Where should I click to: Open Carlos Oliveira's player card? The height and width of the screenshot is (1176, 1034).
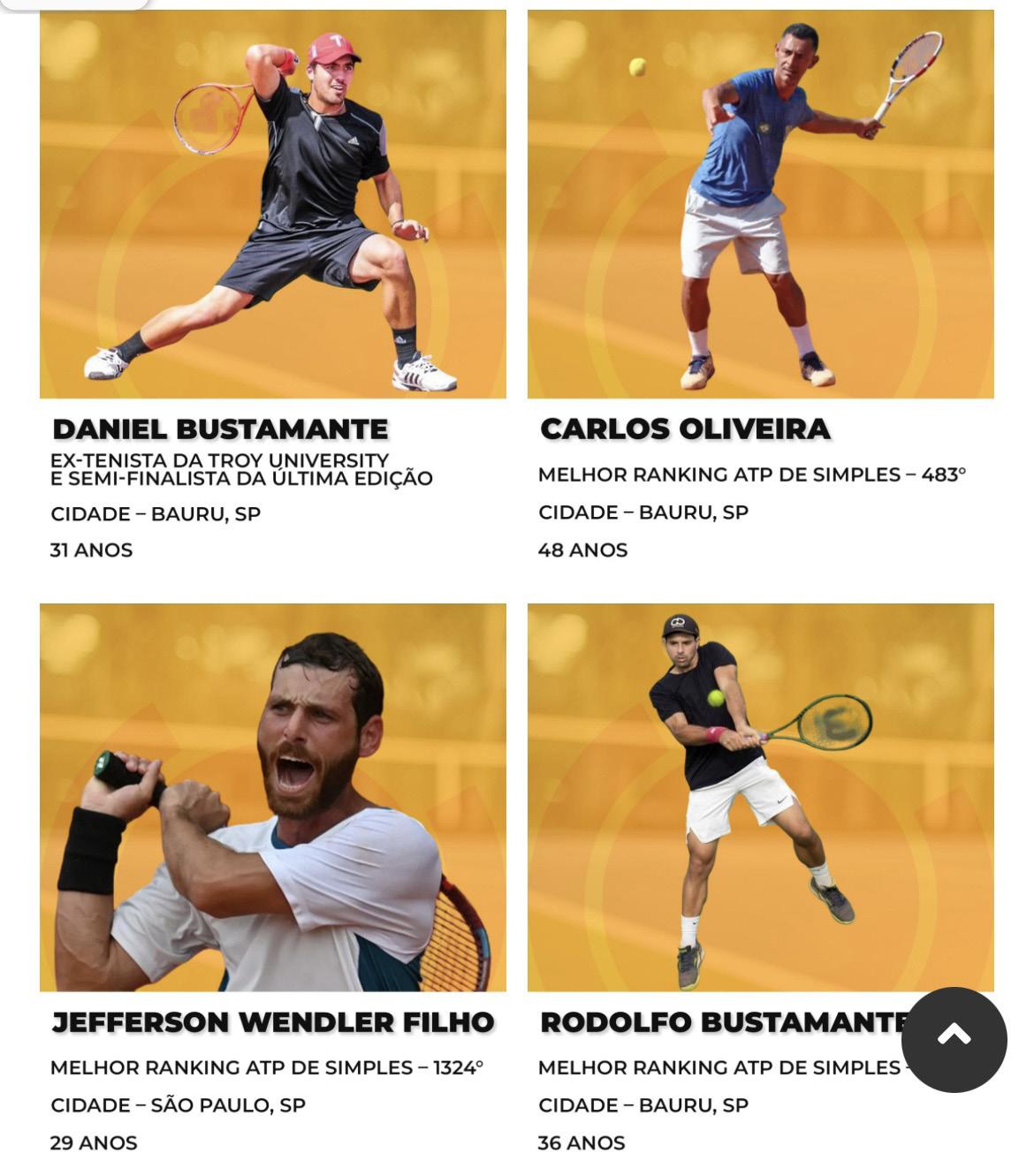pos(761,285)
